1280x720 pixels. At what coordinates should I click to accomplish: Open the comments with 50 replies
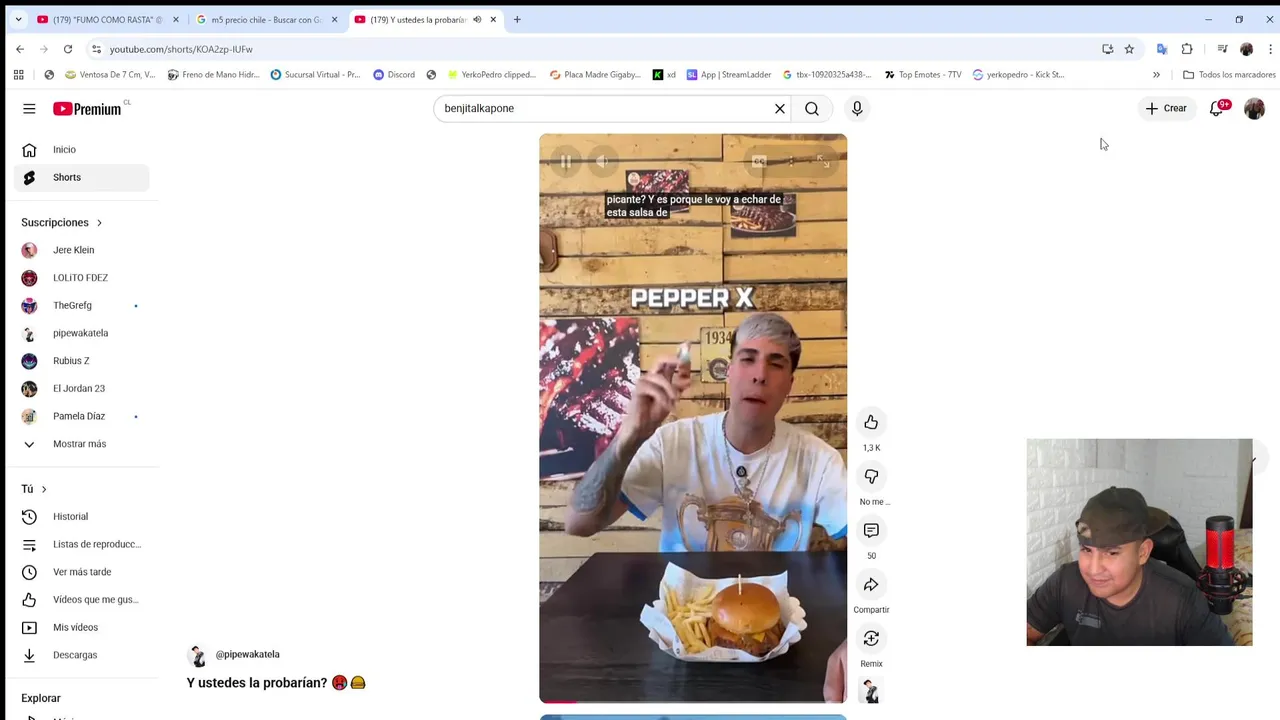pos(871,531)
